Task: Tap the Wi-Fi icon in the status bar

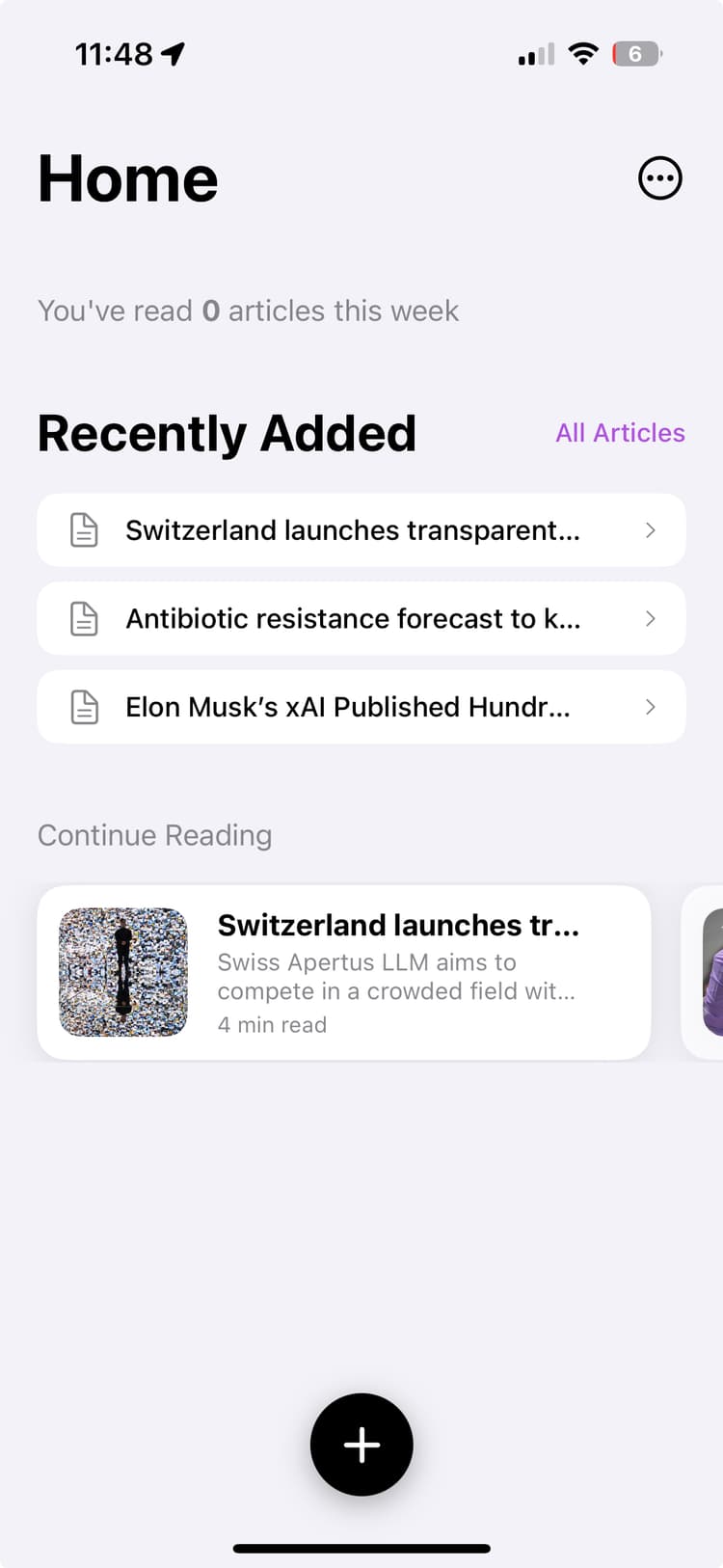Action: pos(583,54)
